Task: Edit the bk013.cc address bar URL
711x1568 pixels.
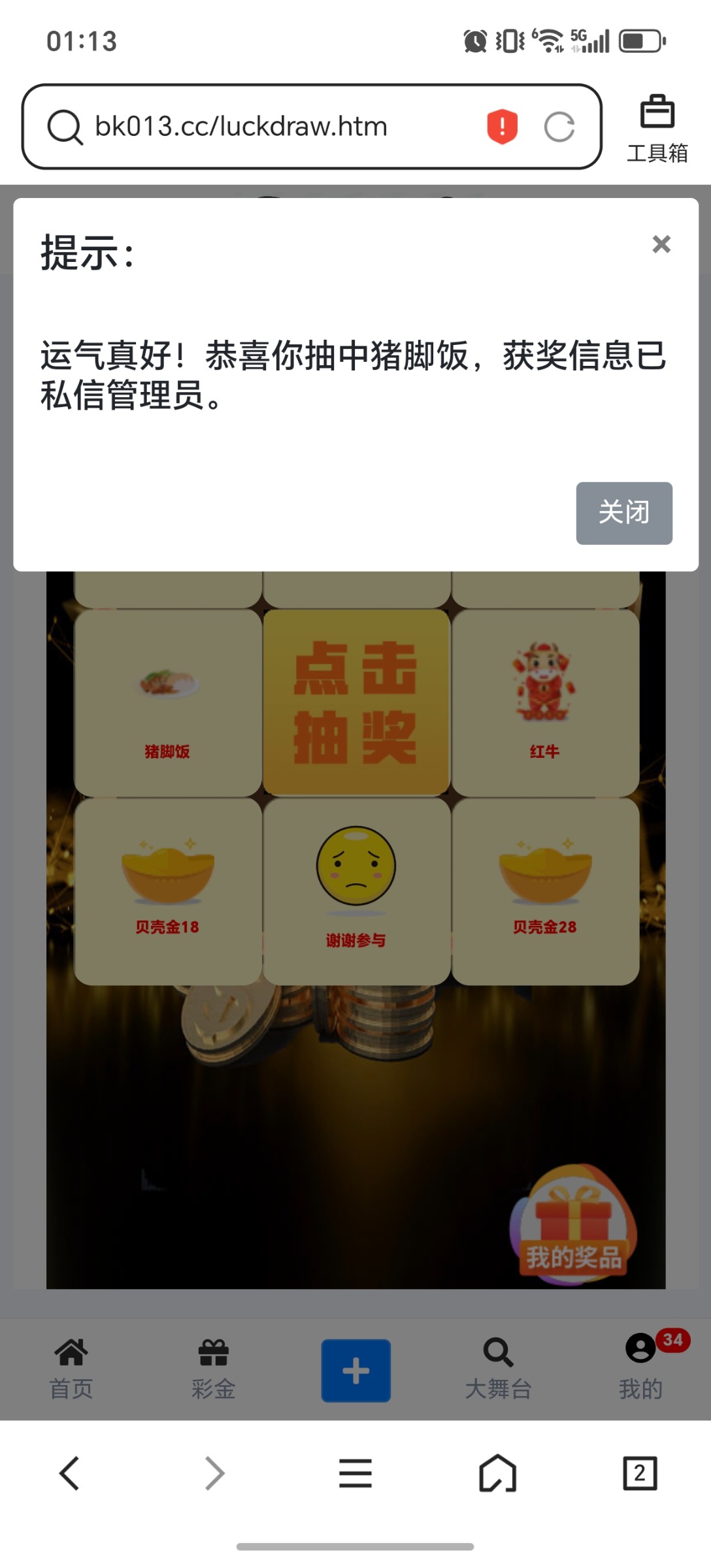Action: (242, 126)
